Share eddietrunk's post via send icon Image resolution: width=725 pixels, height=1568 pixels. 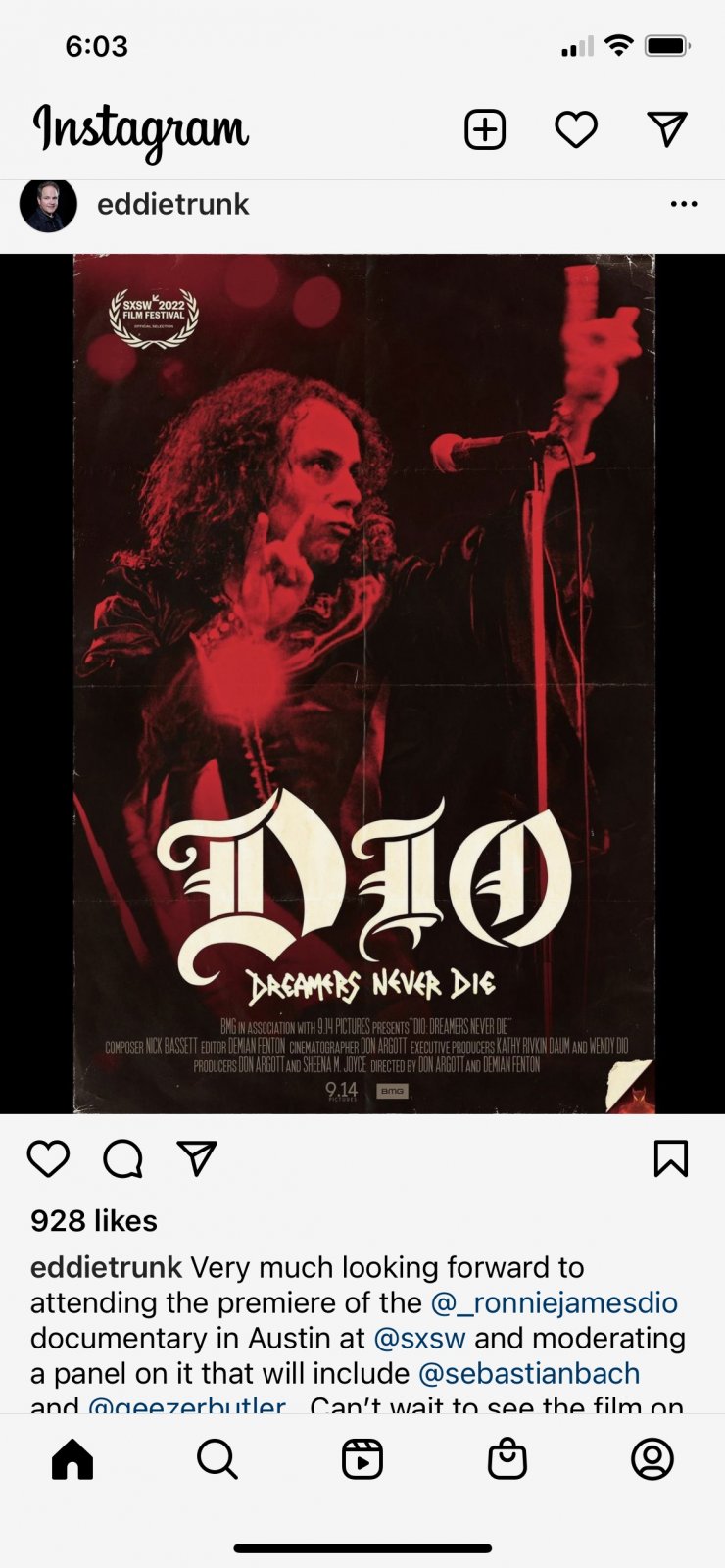click(197, 1158)
